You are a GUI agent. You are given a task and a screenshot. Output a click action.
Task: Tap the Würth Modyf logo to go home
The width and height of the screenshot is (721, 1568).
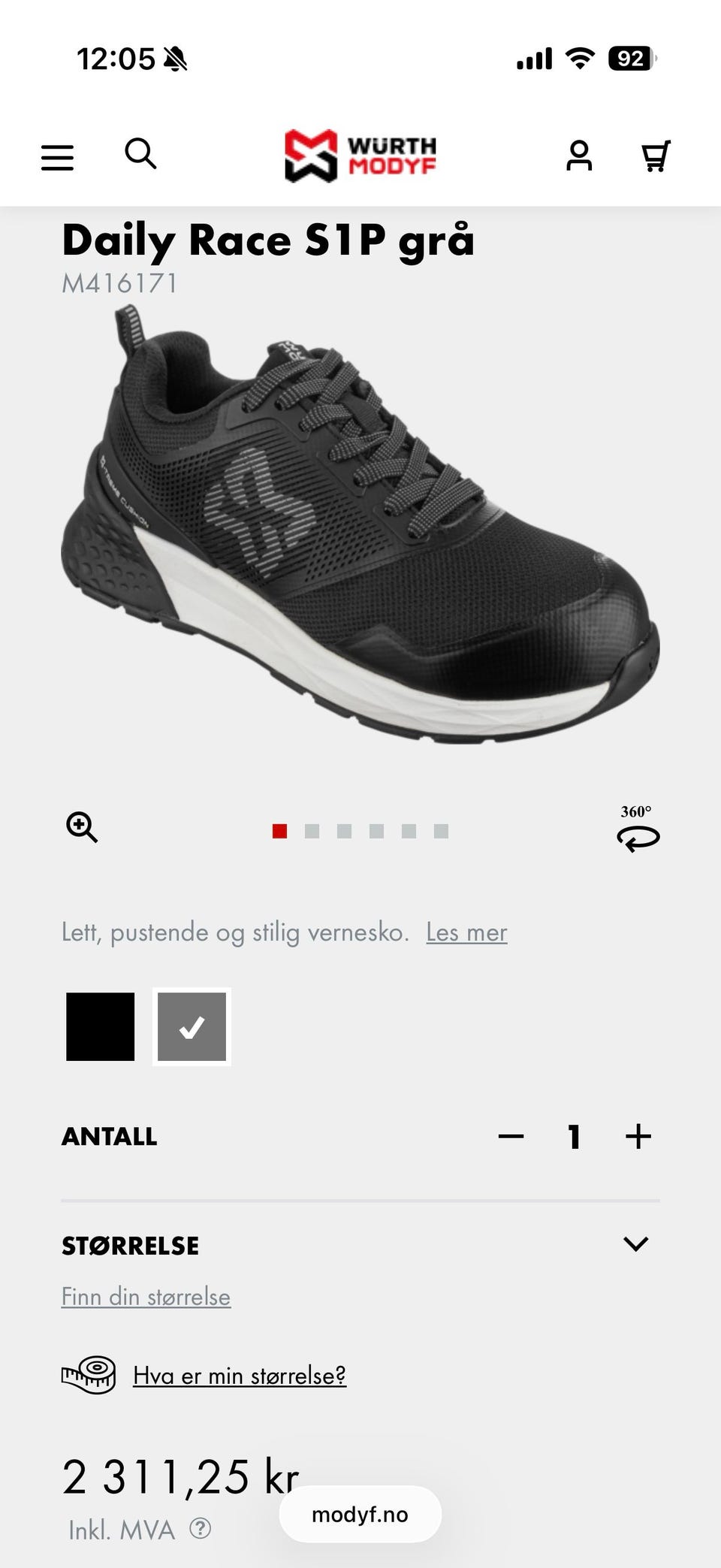(360, 156)
